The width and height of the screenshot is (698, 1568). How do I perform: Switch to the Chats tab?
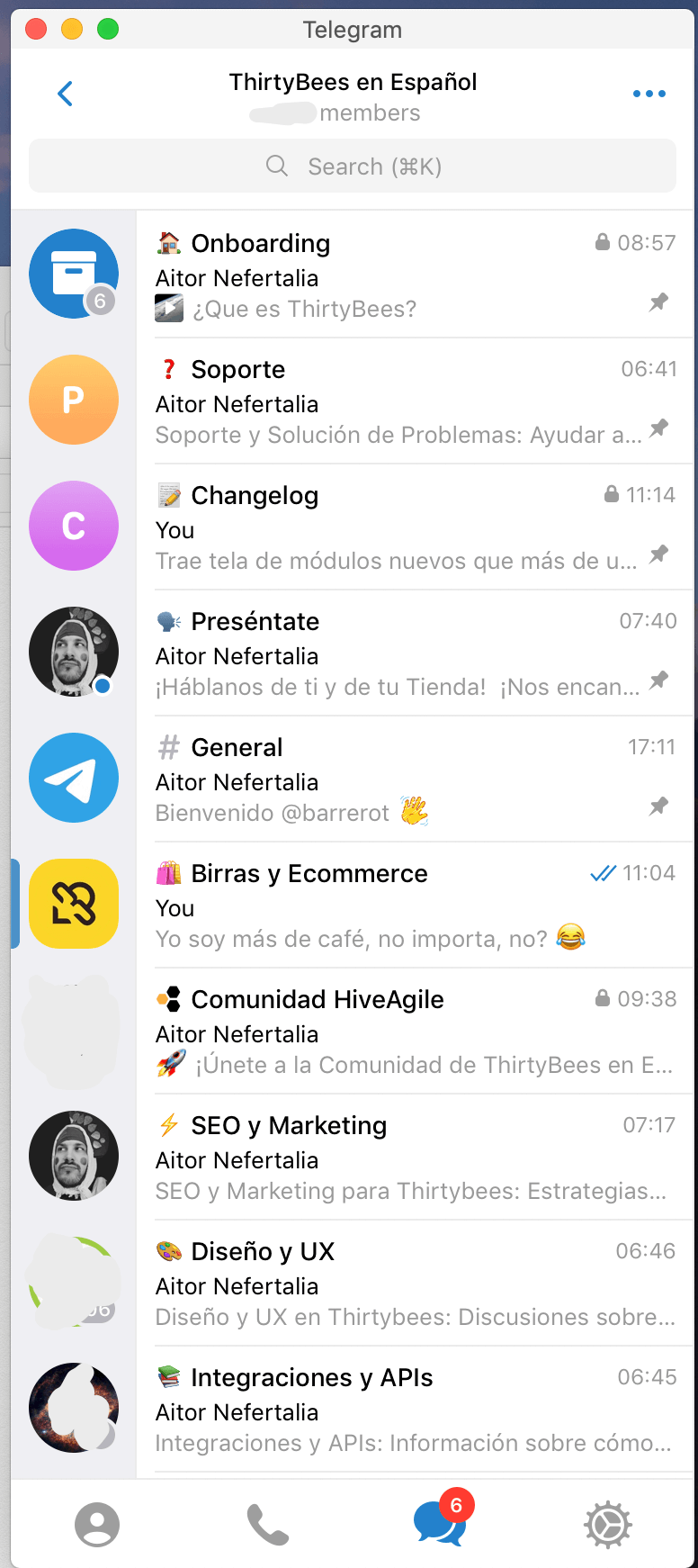[441, 1521]
